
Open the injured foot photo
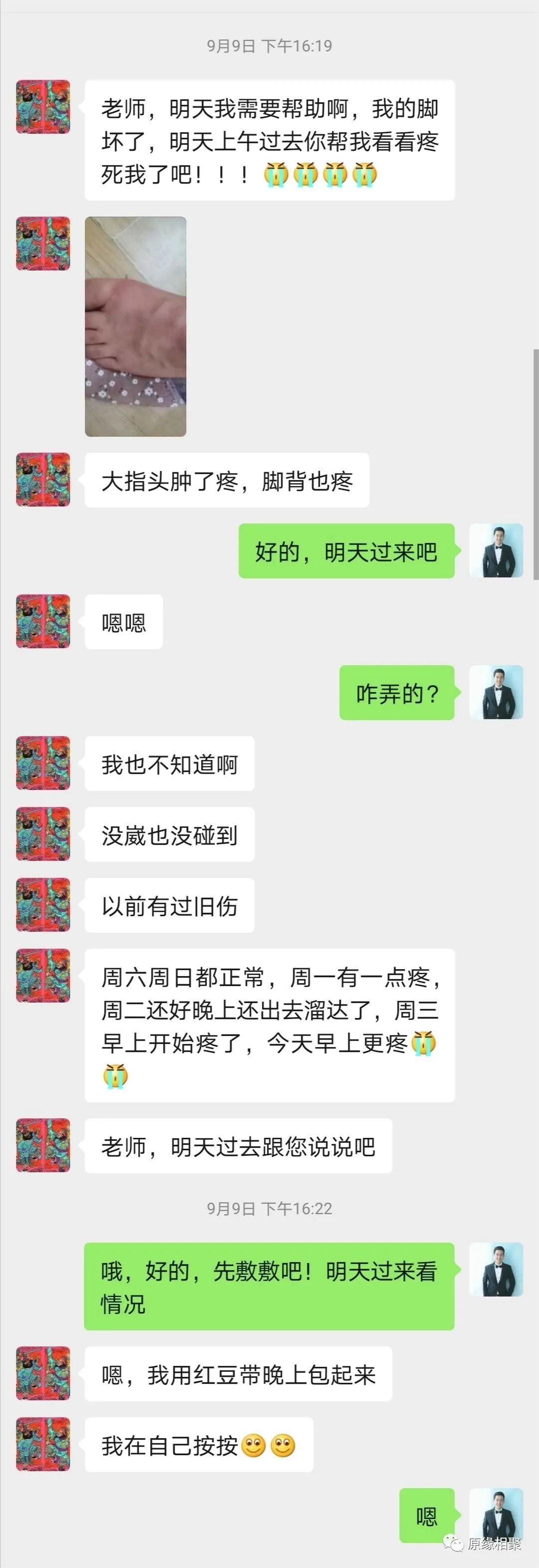(135, 326)
